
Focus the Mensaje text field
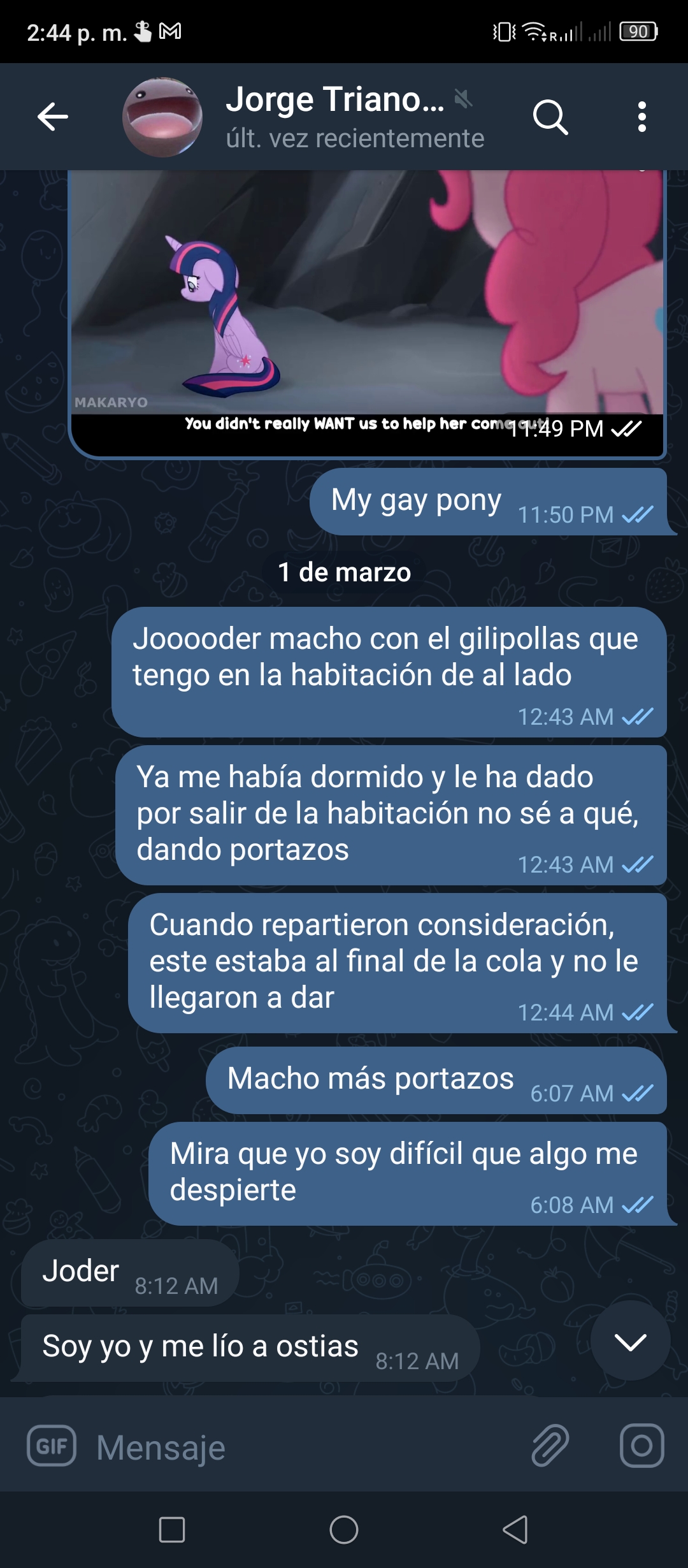pos(306,1447)
